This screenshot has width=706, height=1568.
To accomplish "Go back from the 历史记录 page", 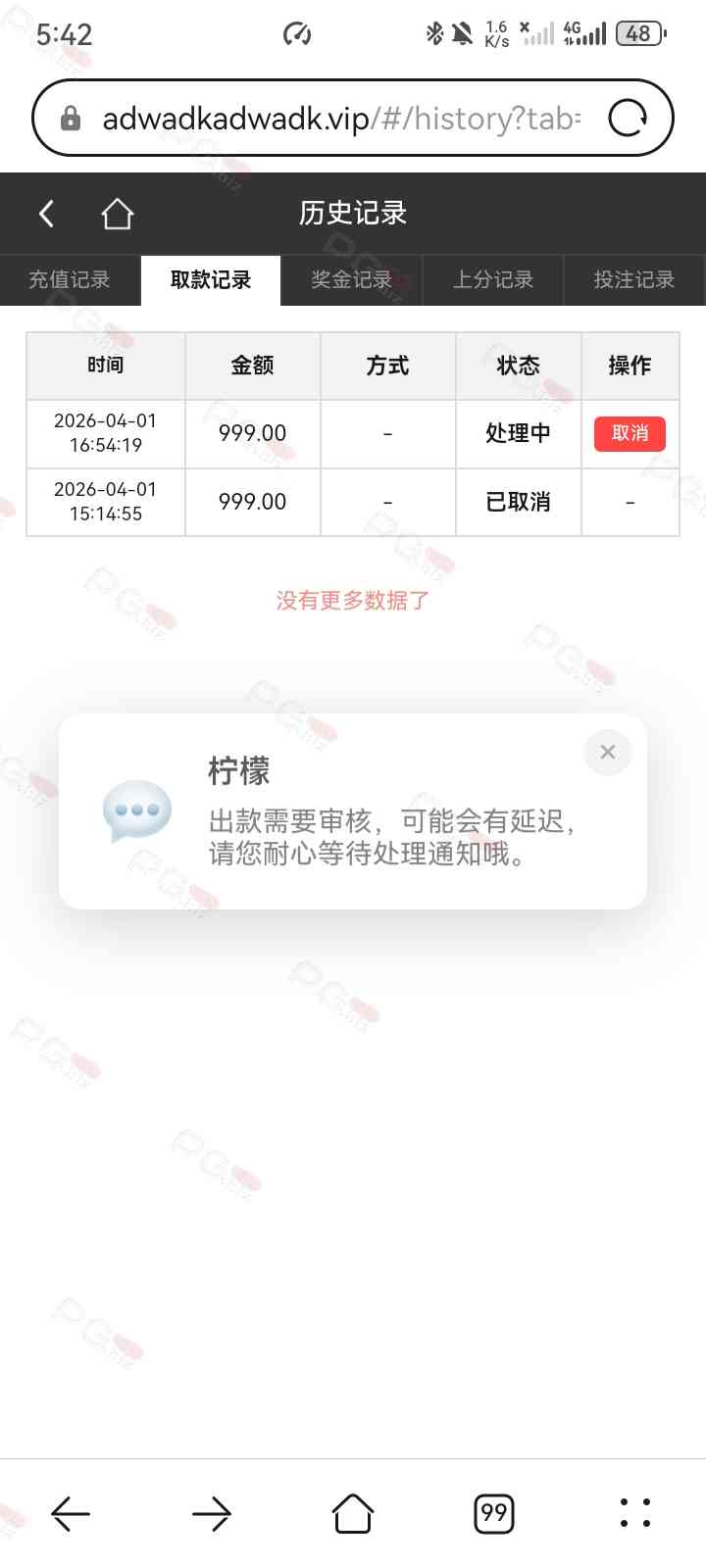I will (x=46, y=214).
